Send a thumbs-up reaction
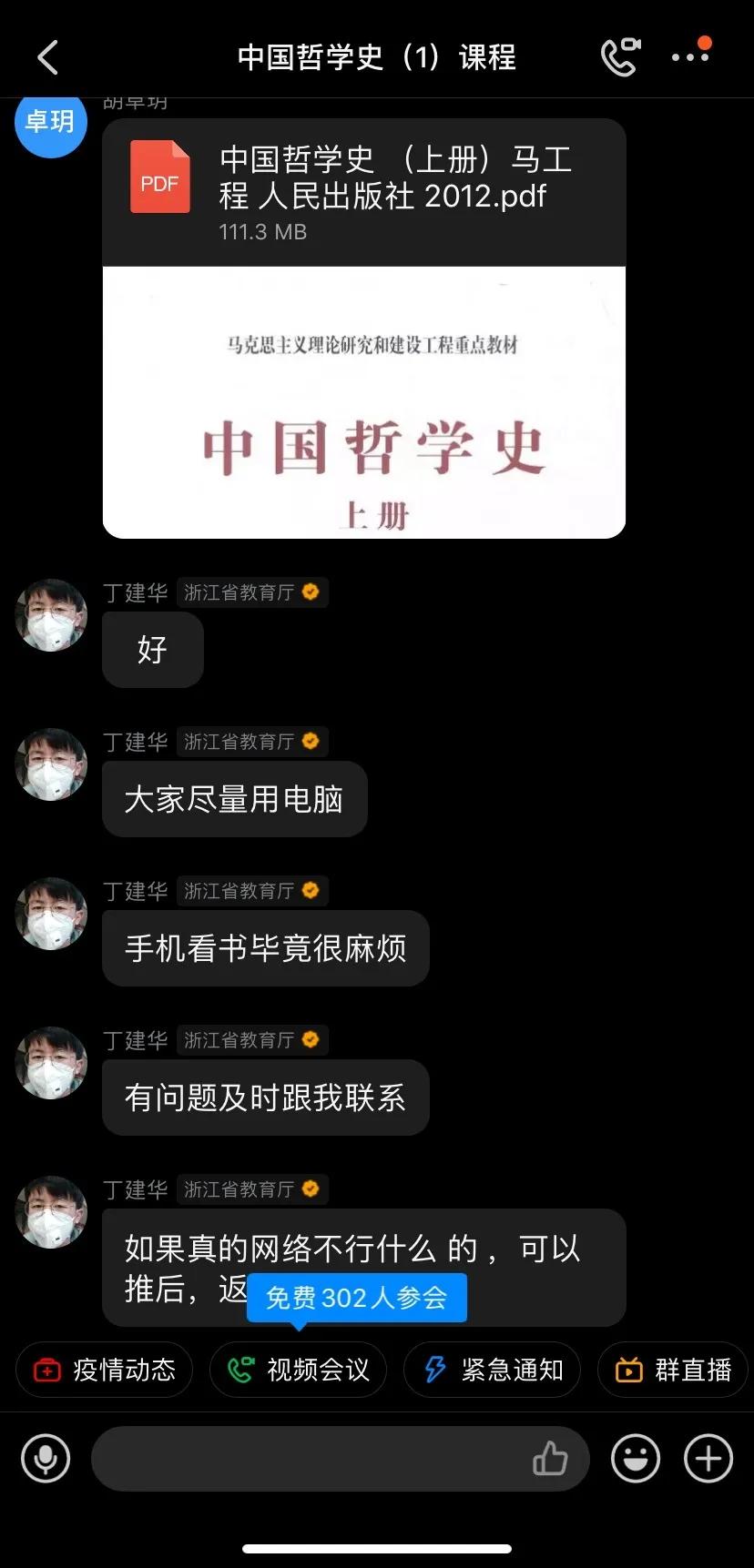754x1568 pixels. (550, 1459)
